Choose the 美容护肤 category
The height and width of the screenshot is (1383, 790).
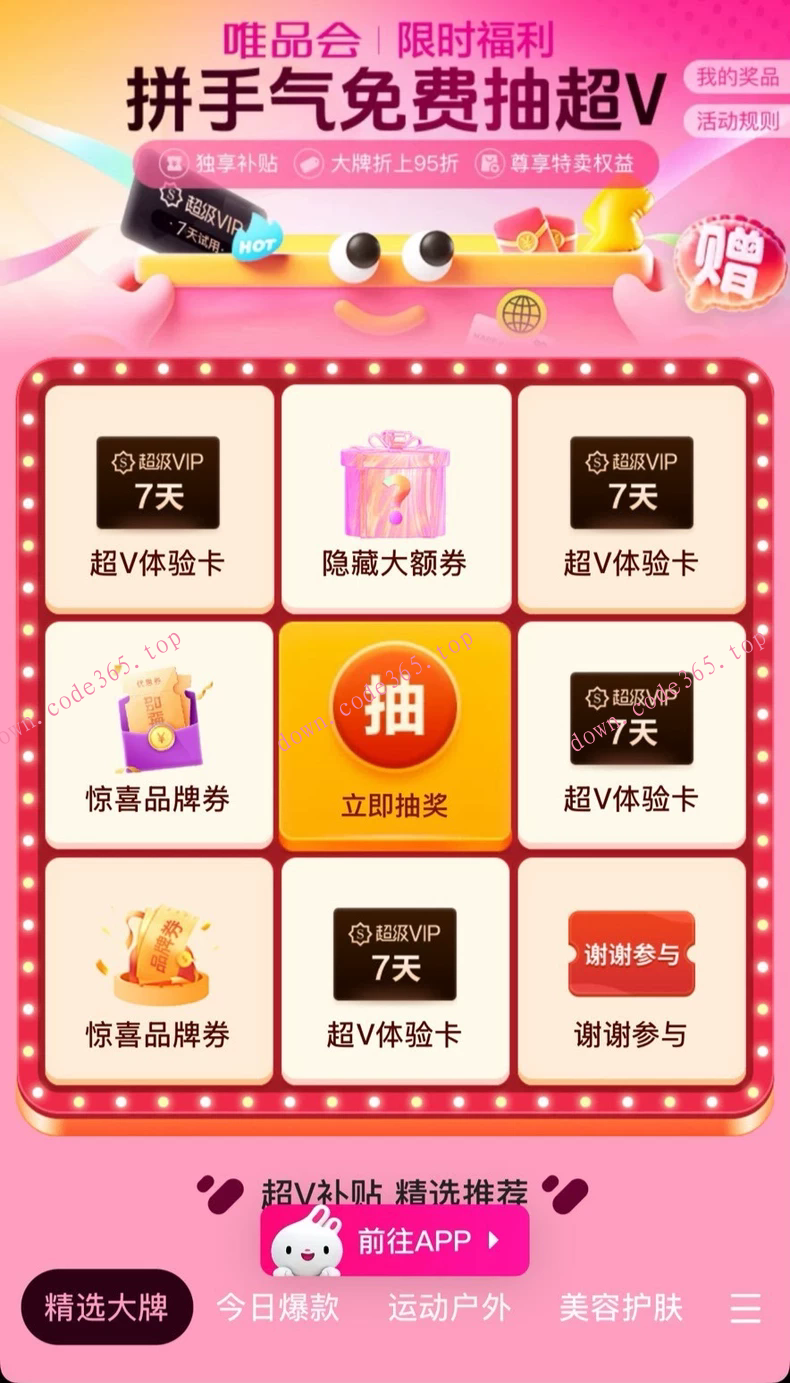tap(620, 1307)
